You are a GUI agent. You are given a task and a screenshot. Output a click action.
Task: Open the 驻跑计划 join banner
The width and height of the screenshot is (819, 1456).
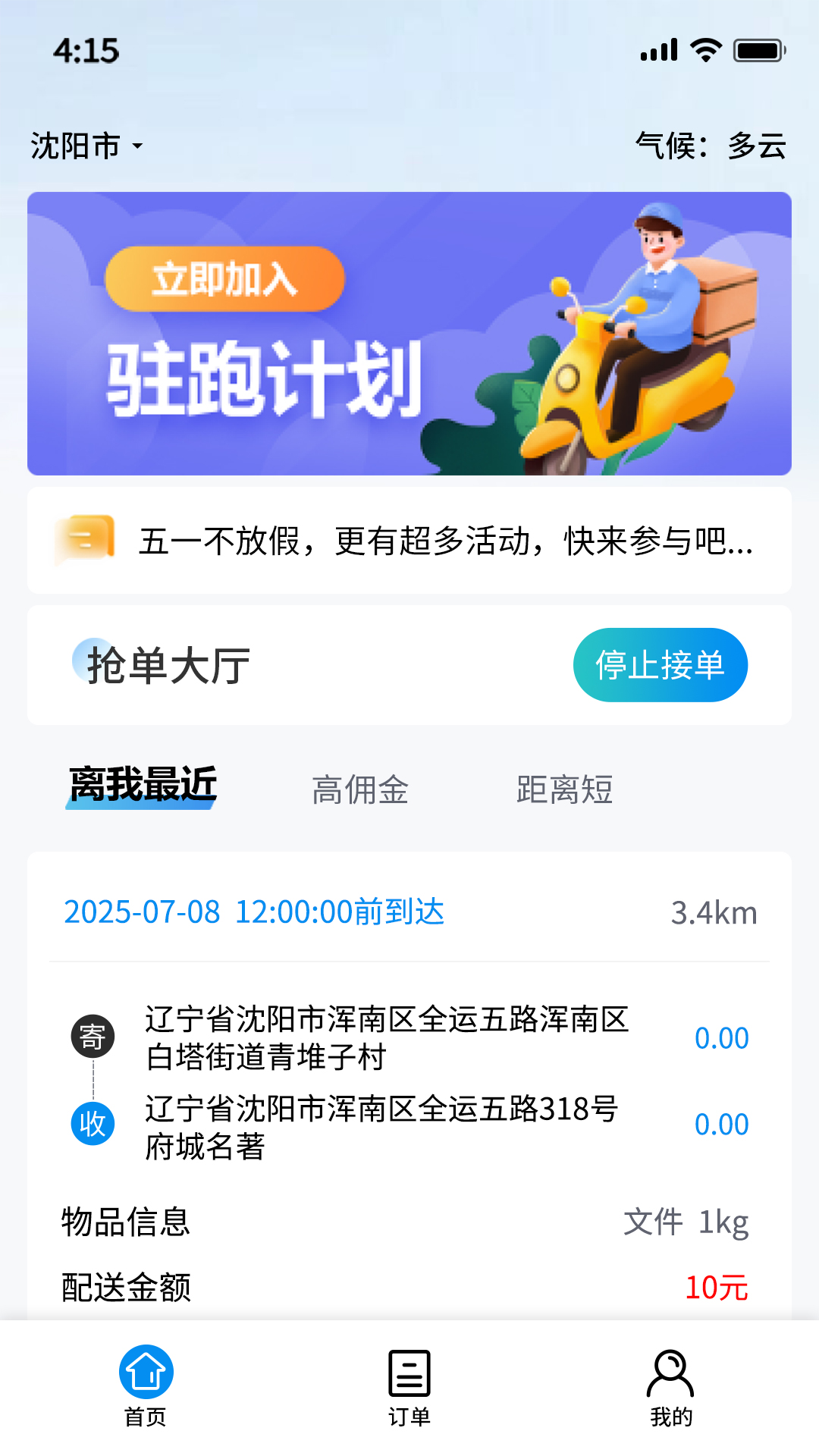(x=409, y=334)
